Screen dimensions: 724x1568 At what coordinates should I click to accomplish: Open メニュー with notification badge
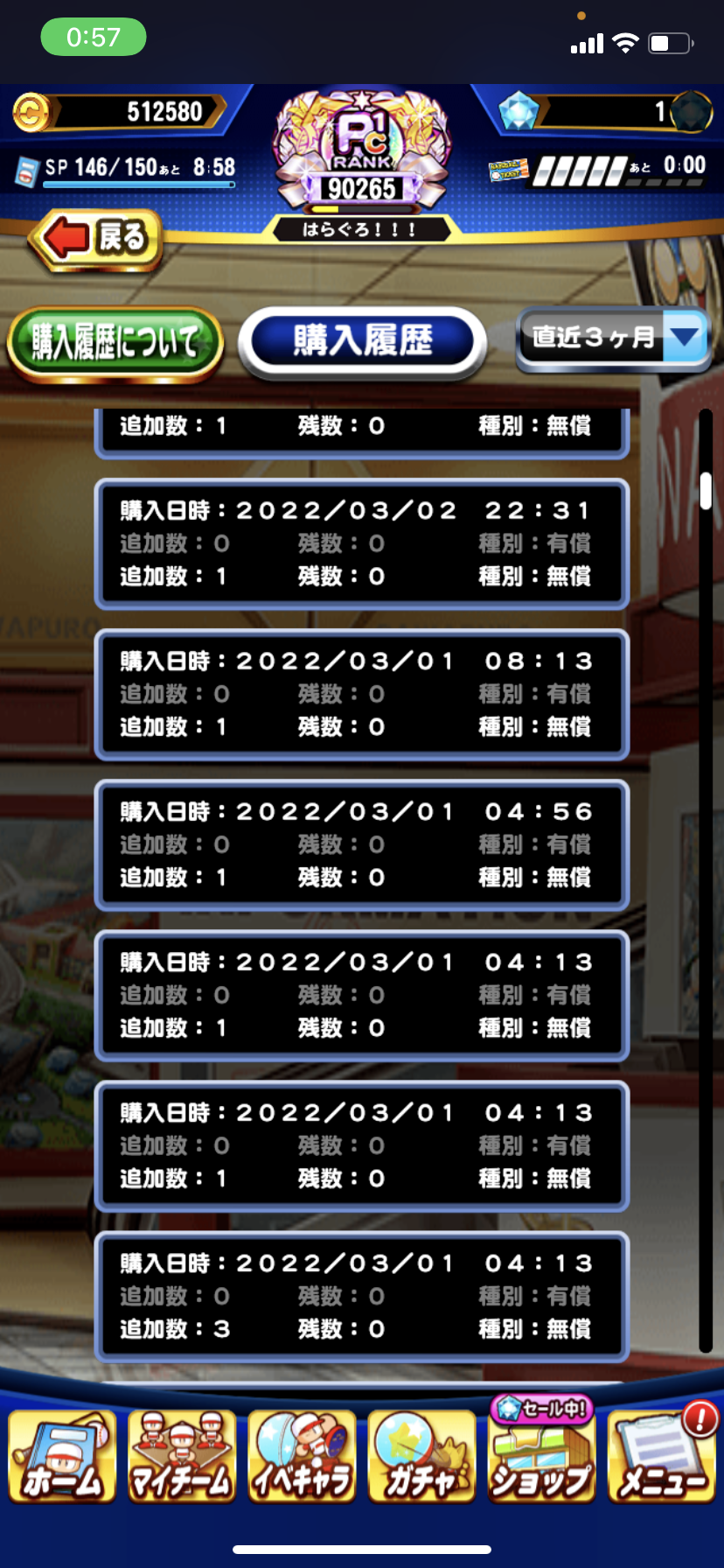click(662, 1457)
